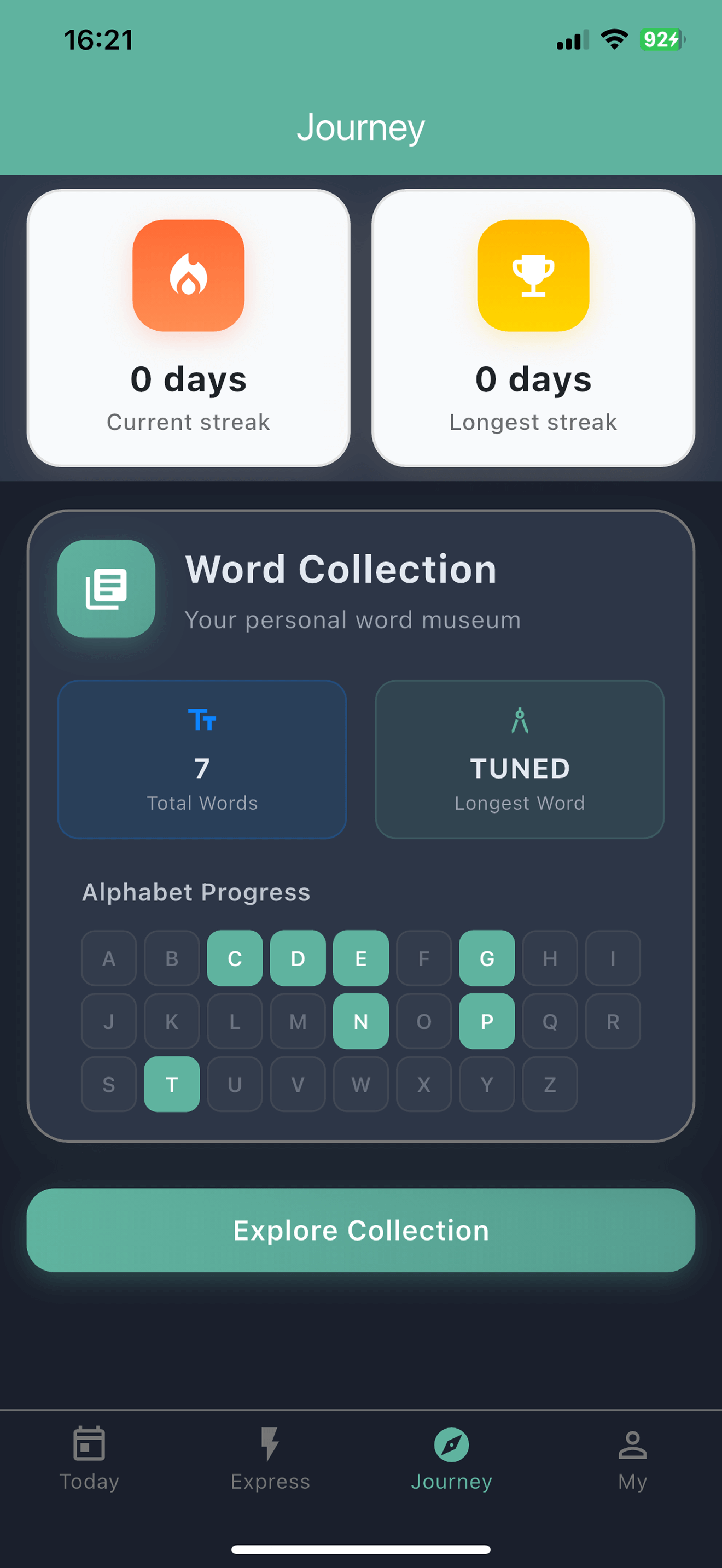The height and width of the screenshot is (1568, 722).
Task: Open the Total Words card
Action: tap(202, 759)
